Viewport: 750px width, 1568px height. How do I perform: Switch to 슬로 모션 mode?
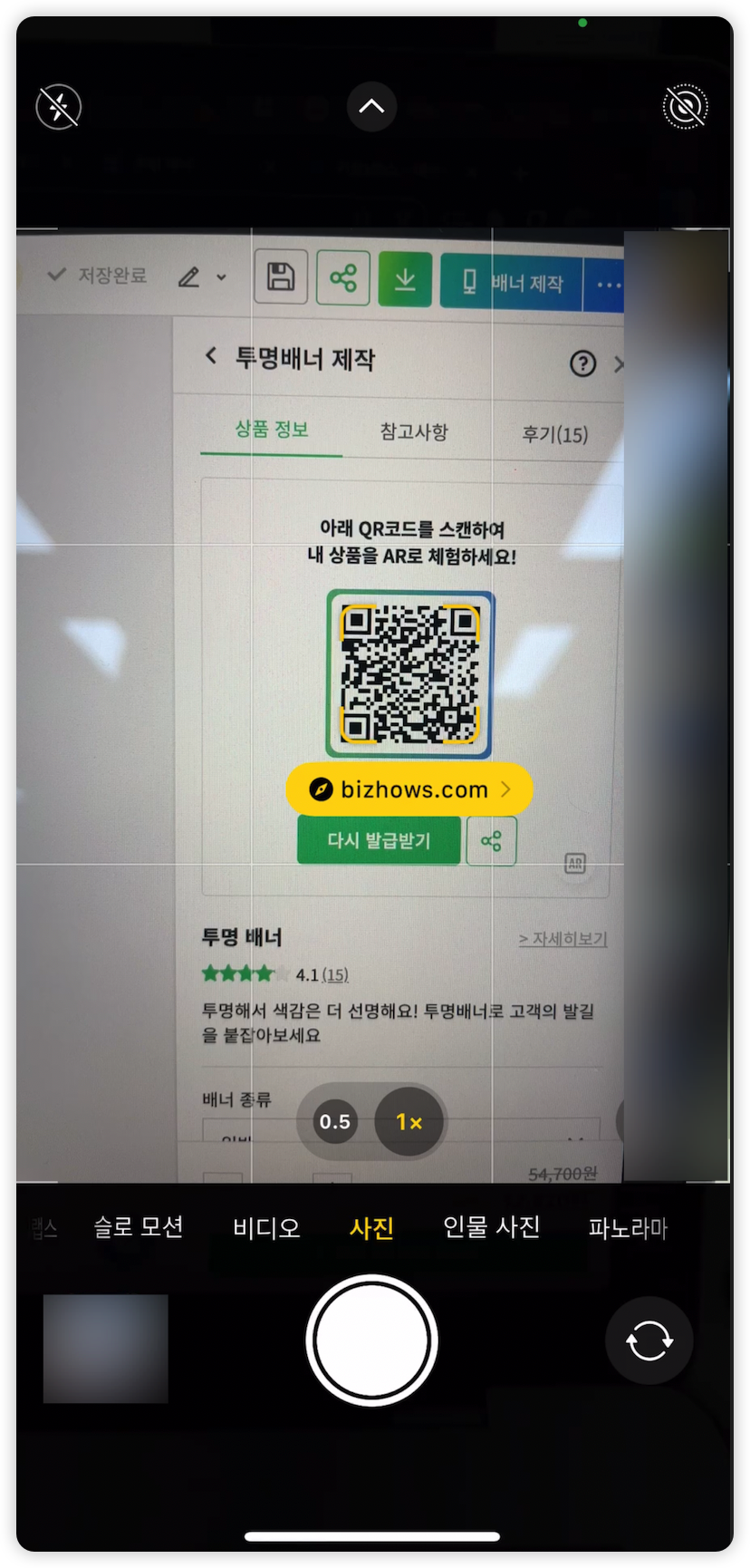coord(139,1227)
